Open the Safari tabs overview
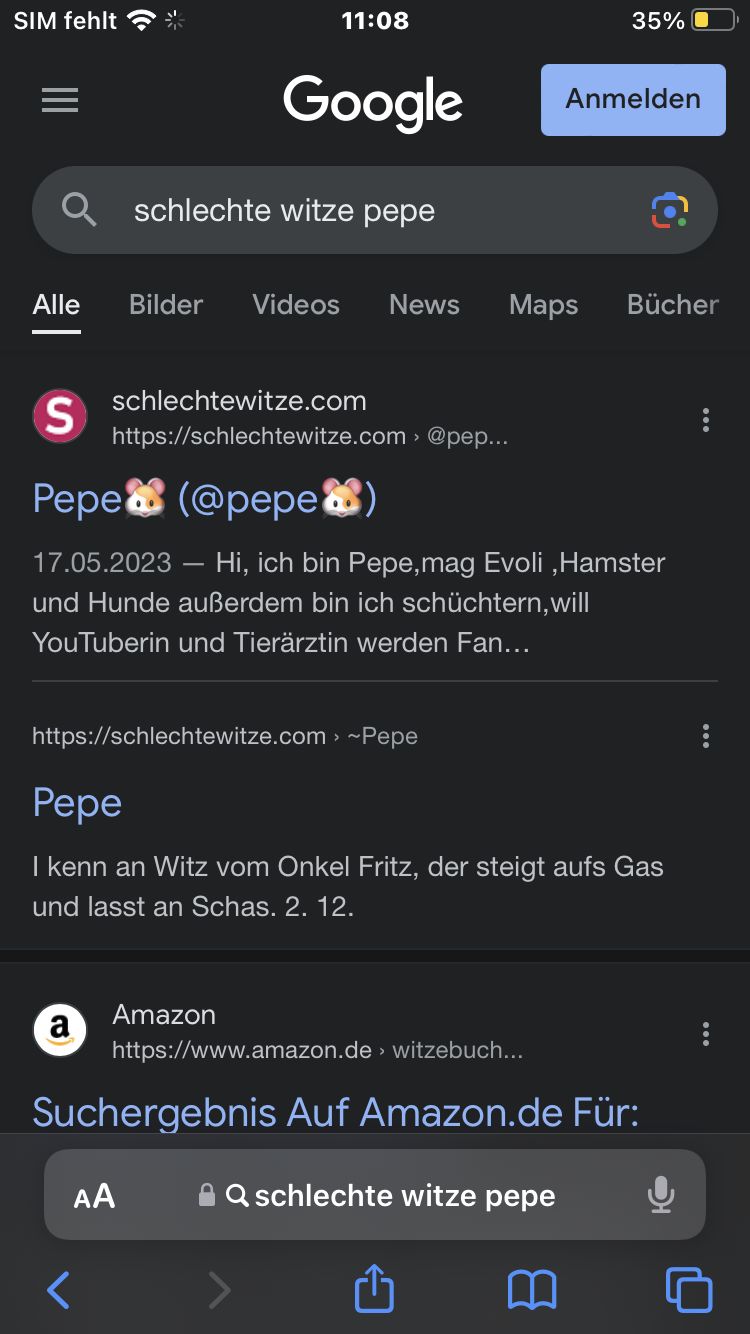The width and height of the screenshot is (750, 1334). 689,1290
